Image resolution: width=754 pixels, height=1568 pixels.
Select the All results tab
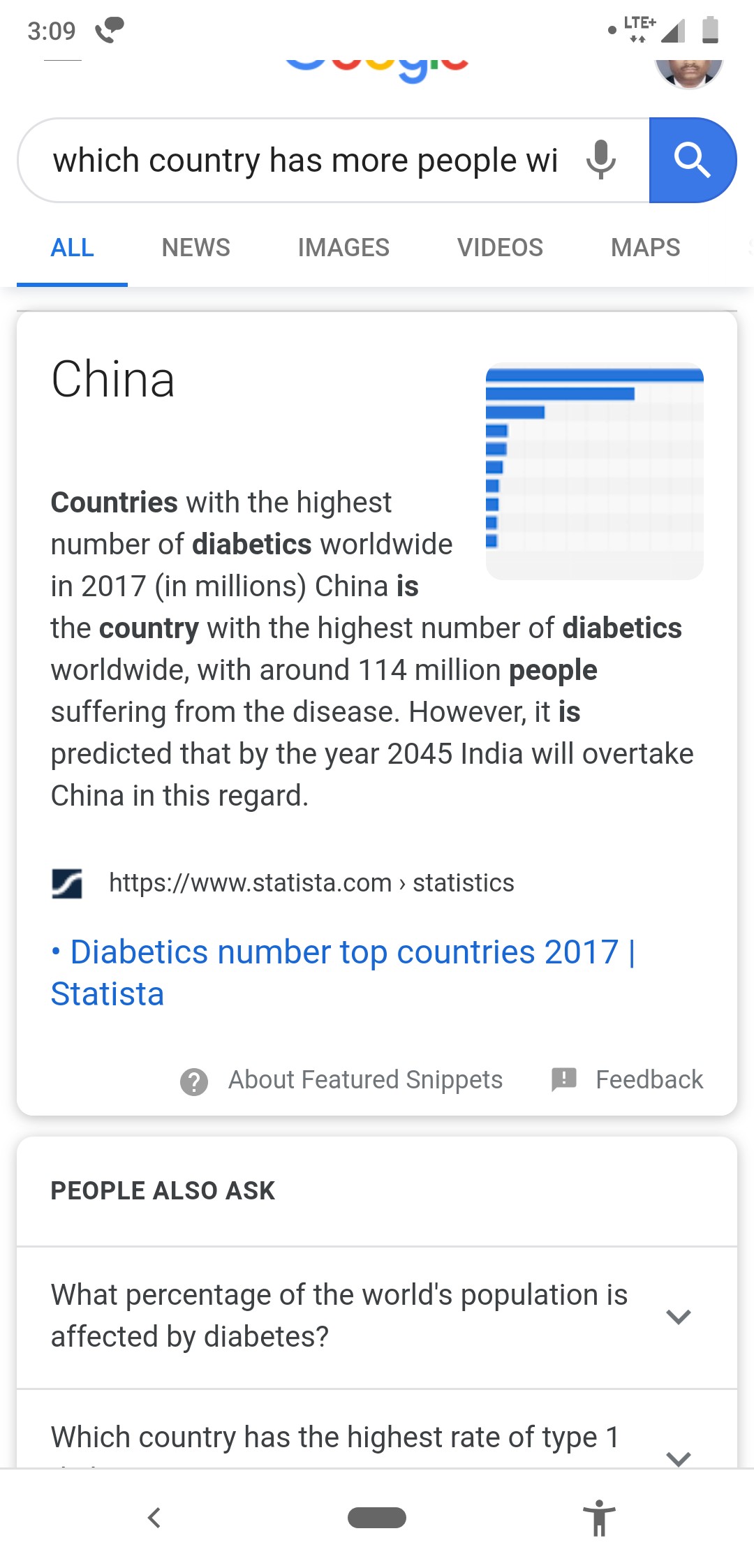click(x=73, y=248)
